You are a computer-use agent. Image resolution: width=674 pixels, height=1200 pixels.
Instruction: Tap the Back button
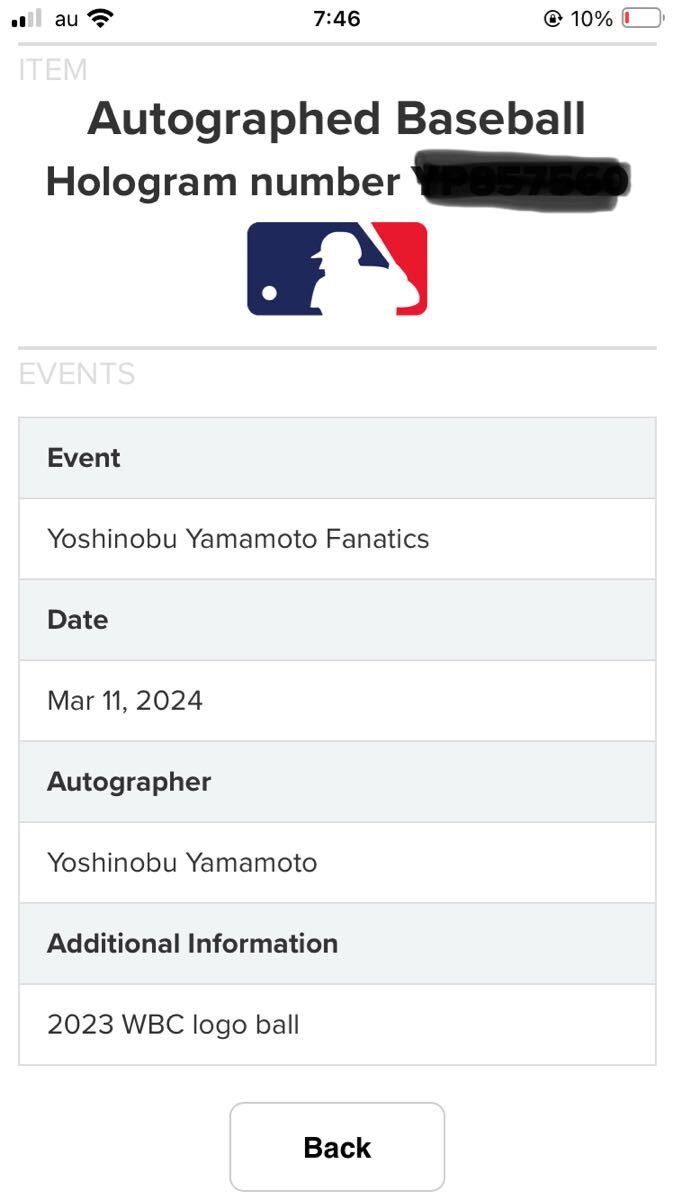pyautogui.click(x=337, y=1146)
